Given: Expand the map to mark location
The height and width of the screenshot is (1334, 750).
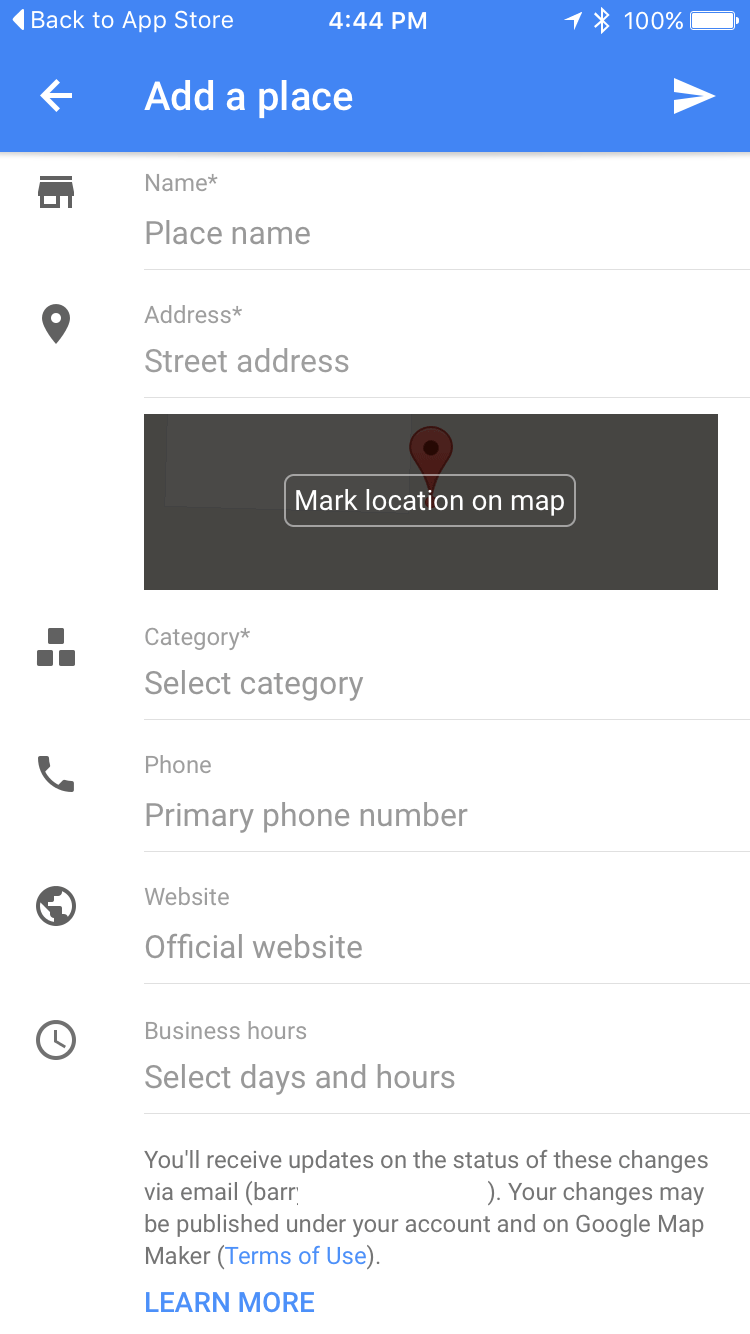Looking at the screenshot, I should [x=430, y=500].
